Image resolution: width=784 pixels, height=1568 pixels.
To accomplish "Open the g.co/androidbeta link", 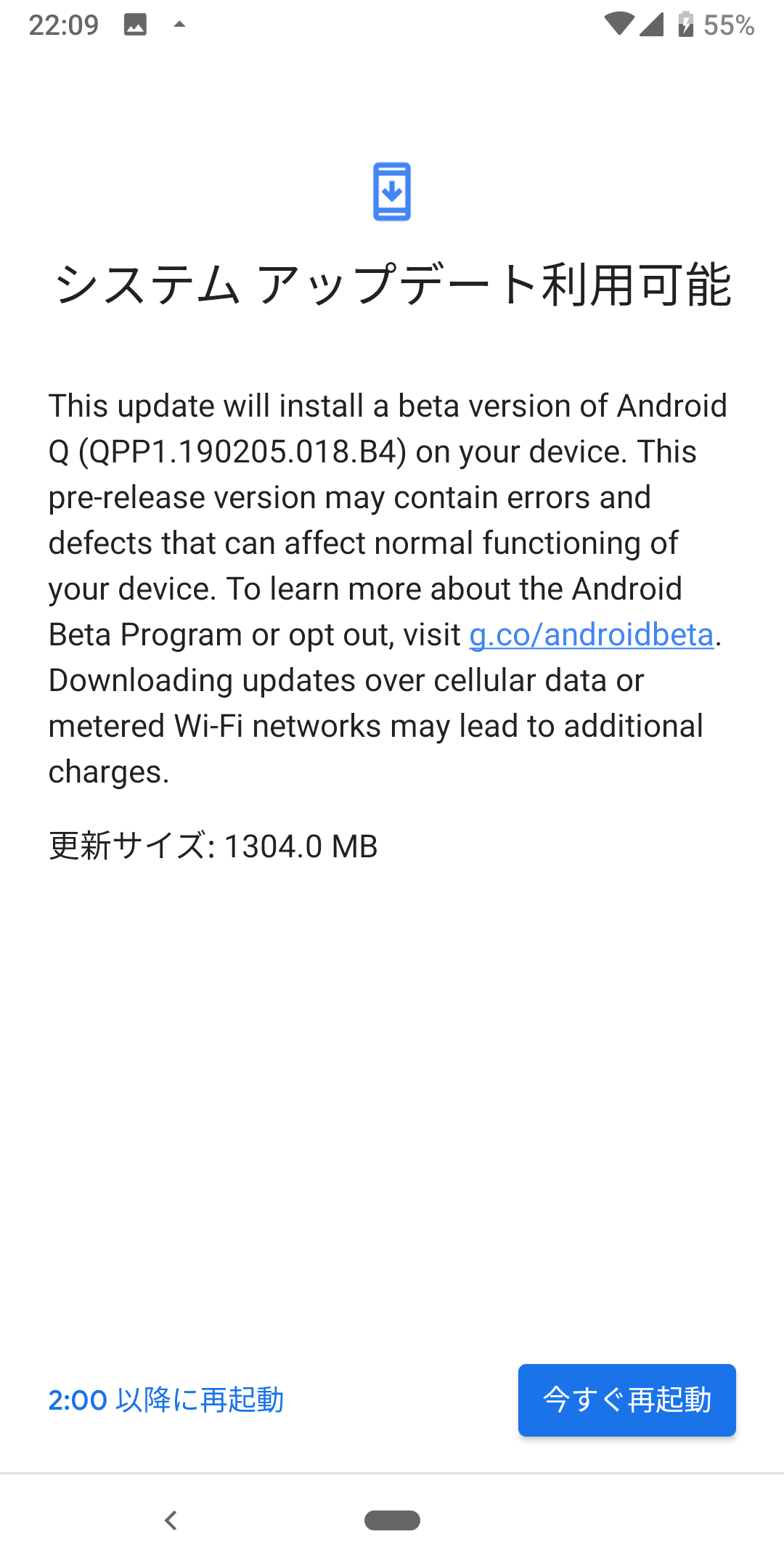I will click(591, 634).
